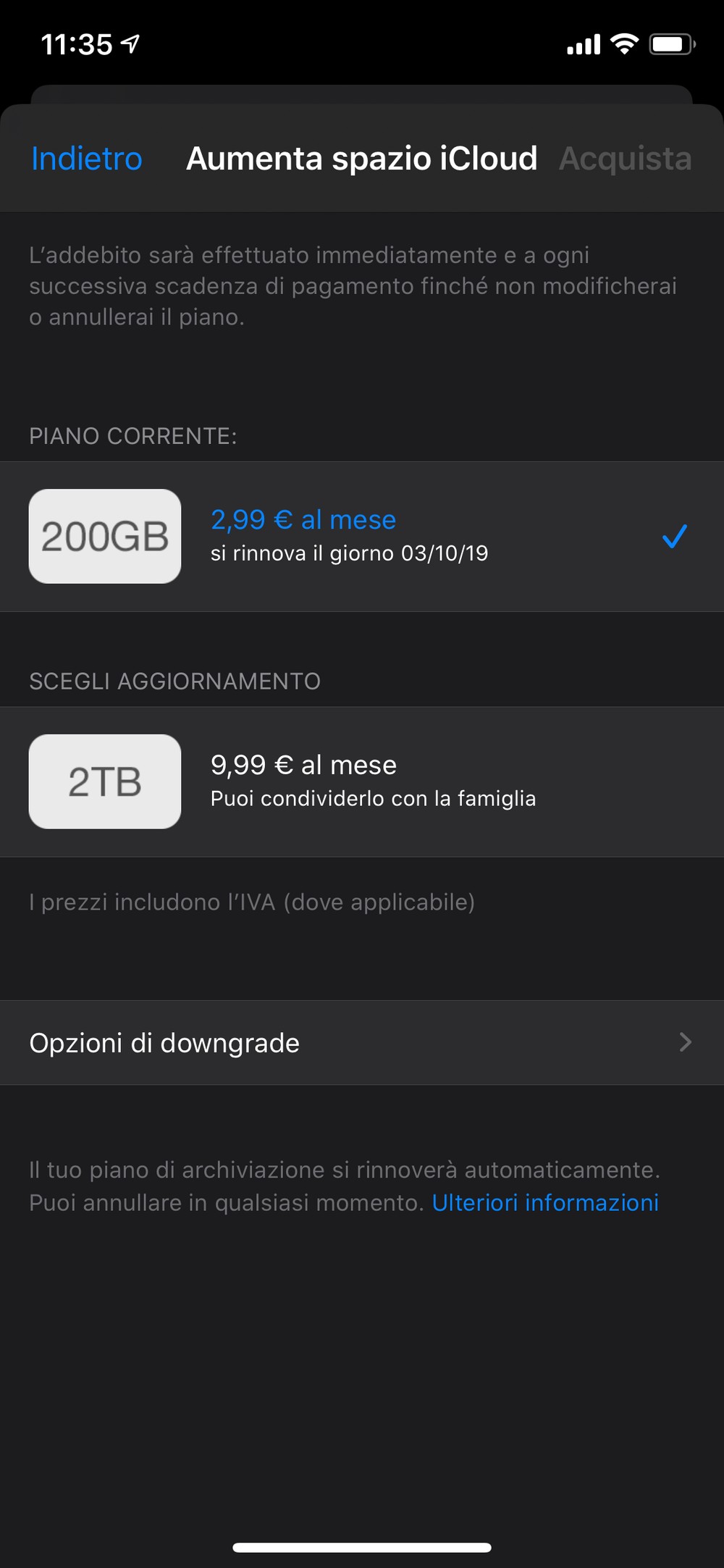Open the Ulteriori informazioni link

point(545,1203)
